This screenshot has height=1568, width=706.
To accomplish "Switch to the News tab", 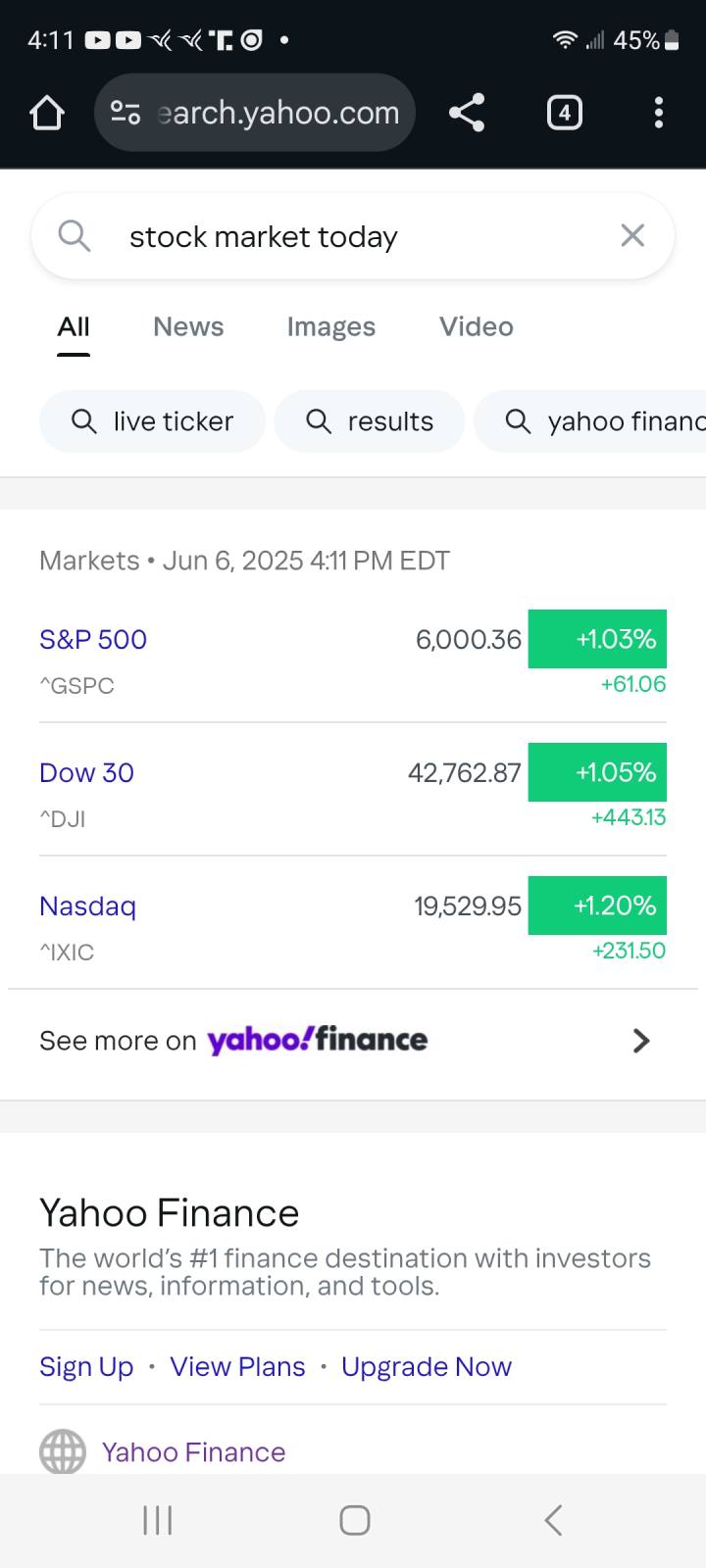I will click(188, 326).
